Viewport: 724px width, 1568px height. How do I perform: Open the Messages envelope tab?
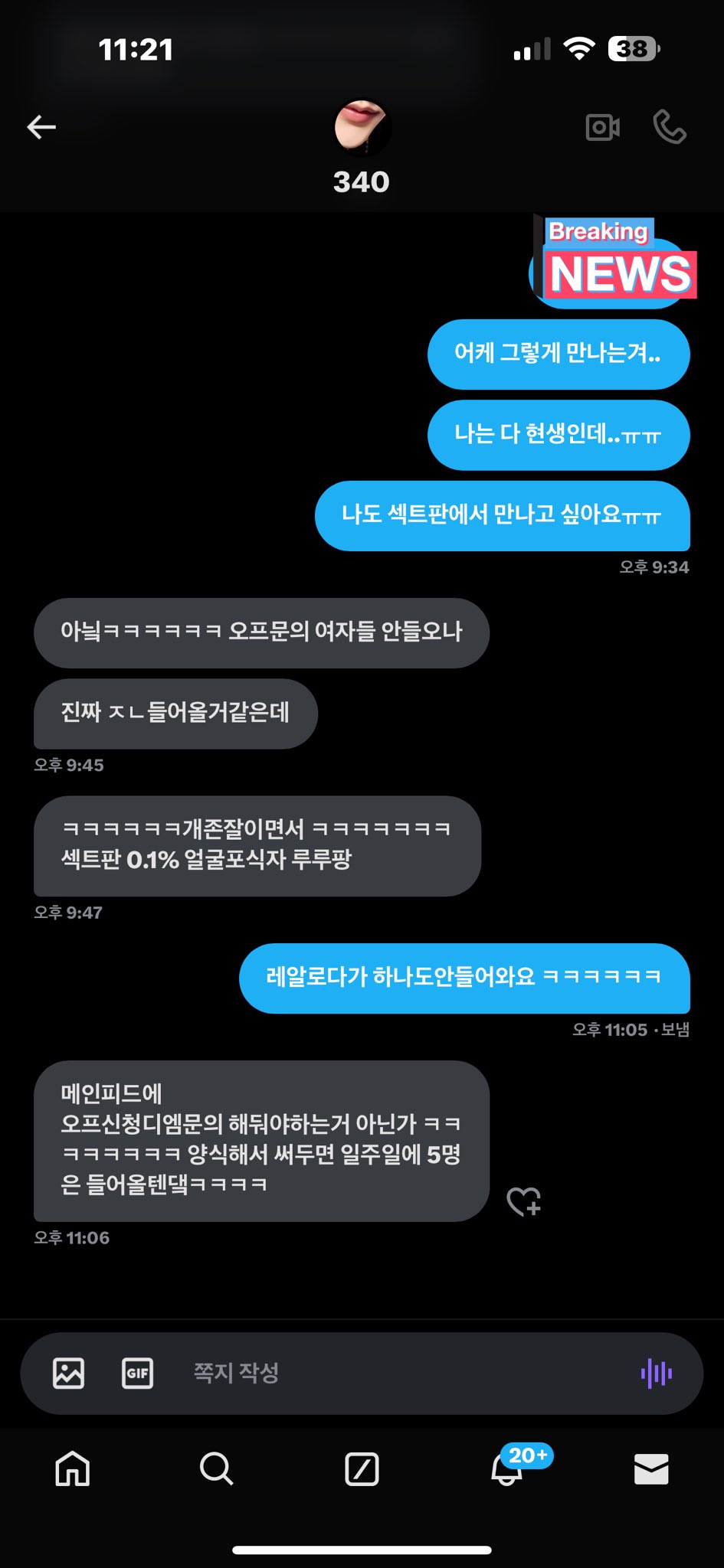click(x=651, y=1468)
